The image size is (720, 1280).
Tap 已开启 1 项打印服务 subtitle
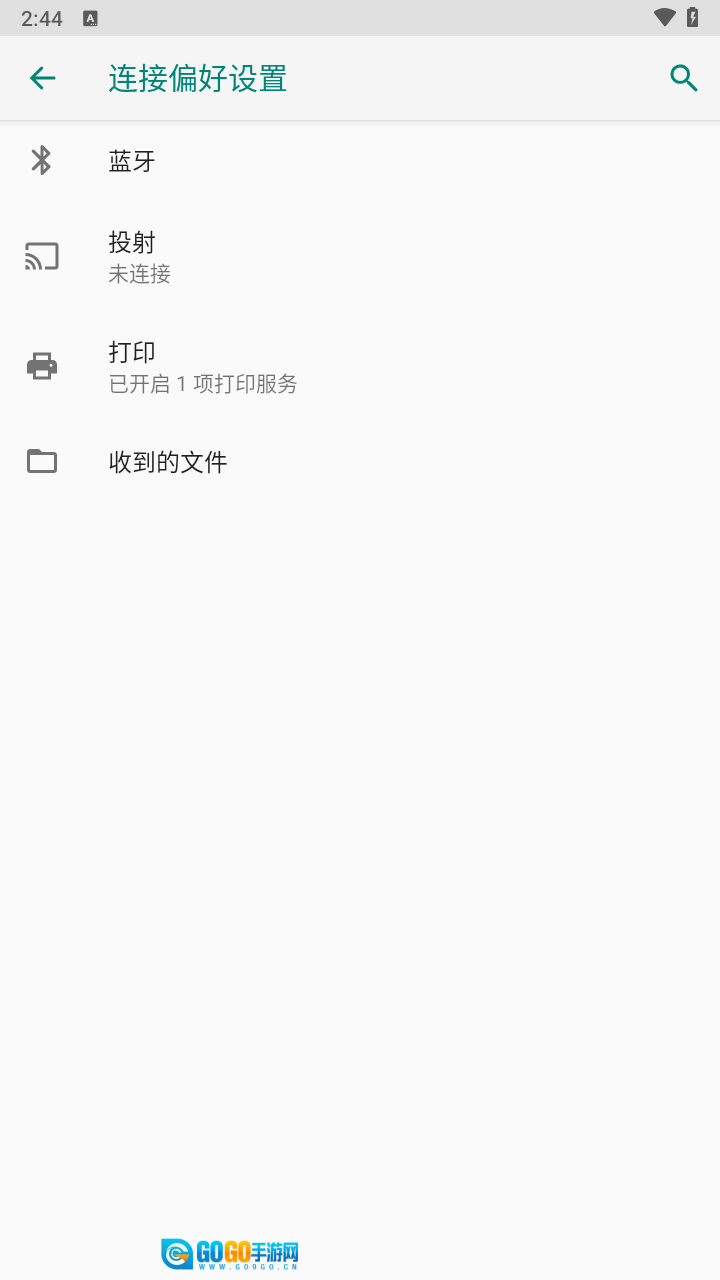[202, 384]
